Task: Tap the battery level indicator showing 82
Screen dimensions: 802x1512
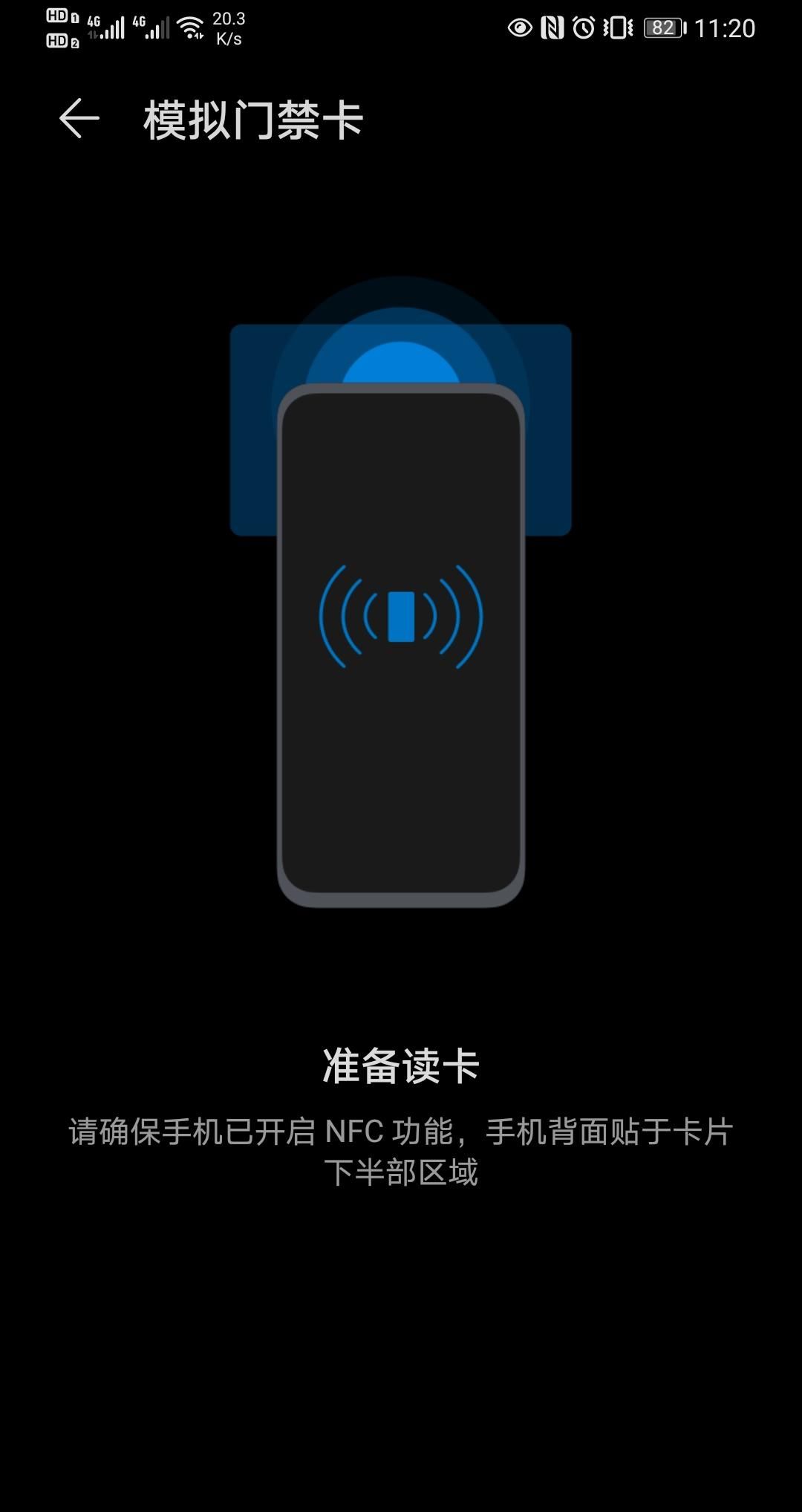Action: pyautogui.click(x=663, y=28)
